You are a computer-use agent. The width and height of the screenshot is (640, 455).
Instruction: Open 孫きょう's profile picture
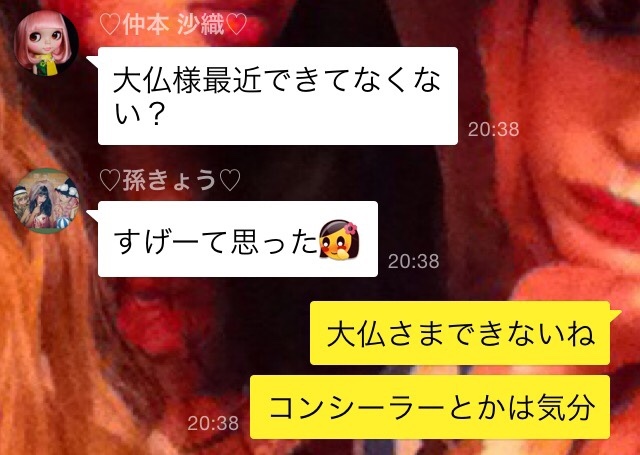pyautogui.click(x=44, y=200)
